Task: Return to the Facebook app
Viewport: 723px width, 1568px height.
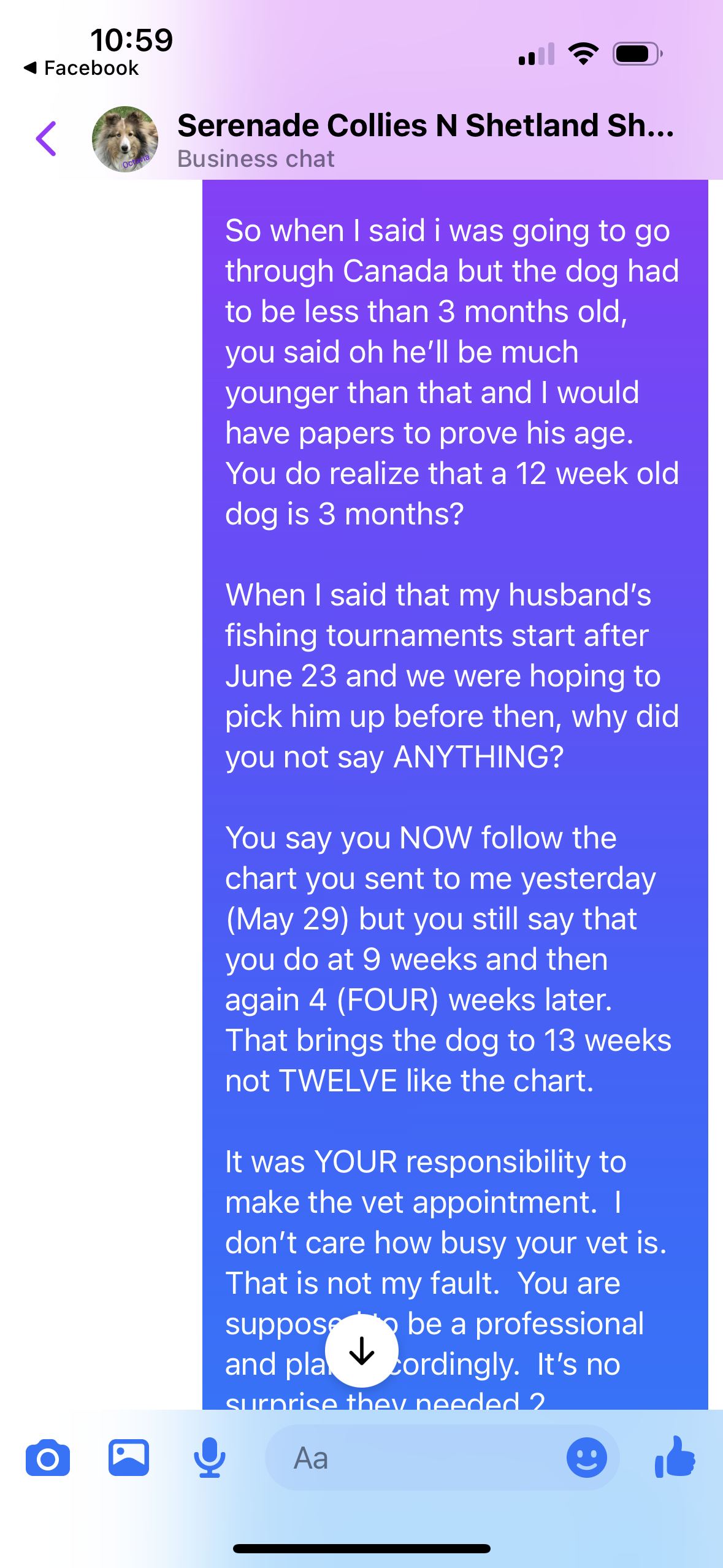Action: (x=81, y=67)
